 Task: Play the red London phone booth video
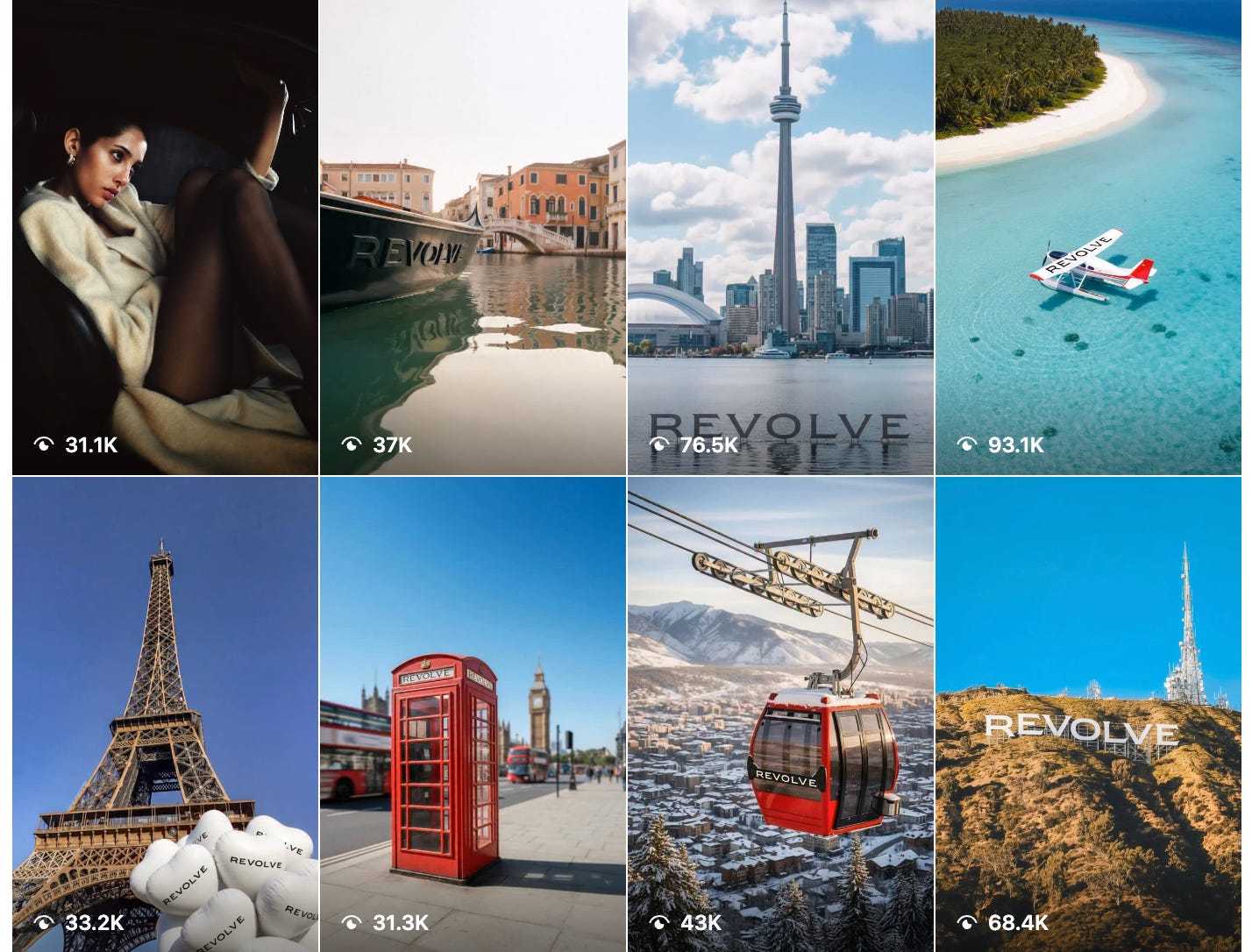click(473, 714)
